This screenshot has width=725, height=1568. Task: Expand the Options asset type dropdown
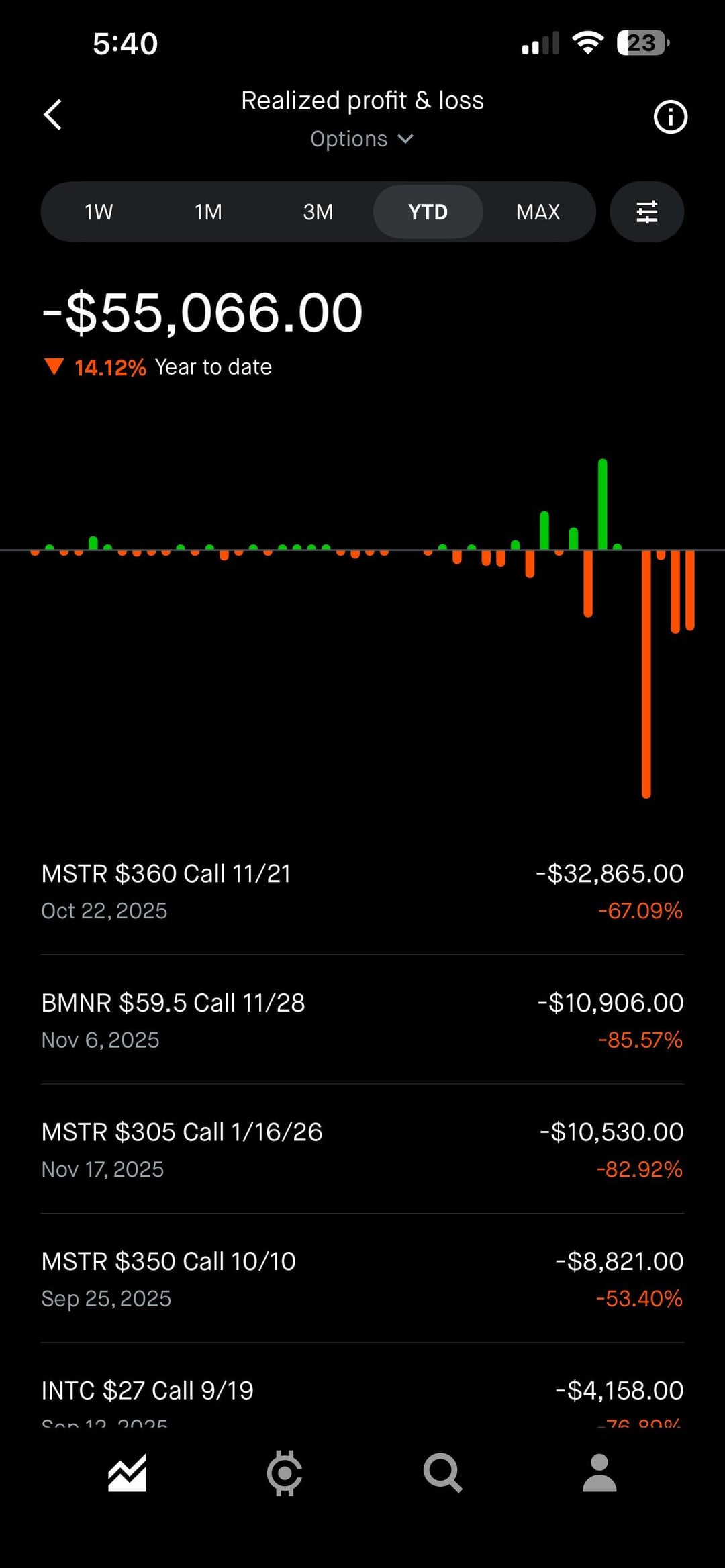point(362,139)
